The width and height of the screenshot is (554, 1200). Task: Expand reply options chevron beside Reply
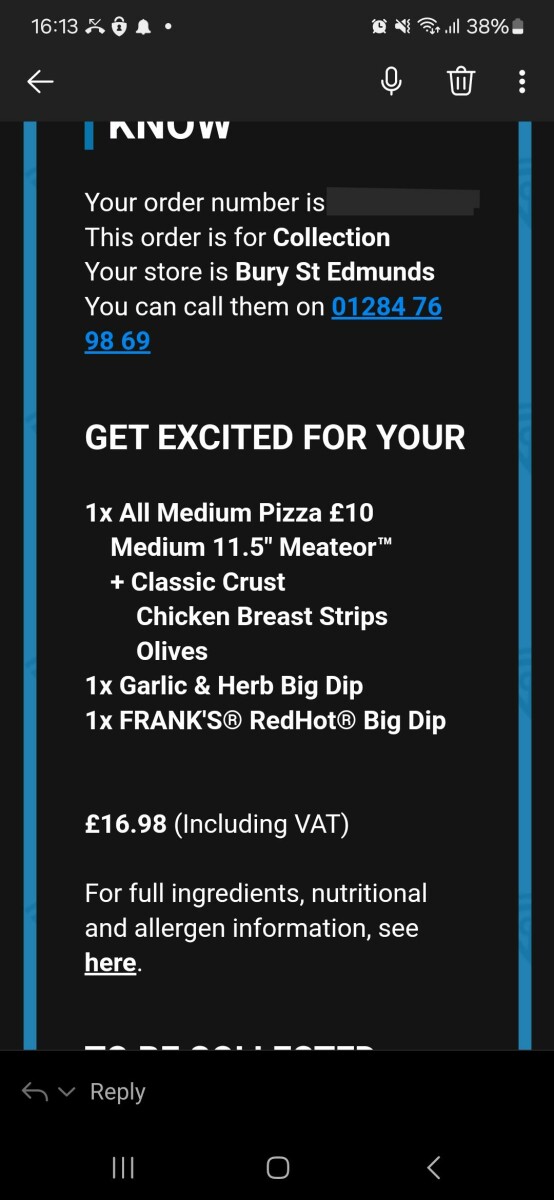click(67, 1093)
